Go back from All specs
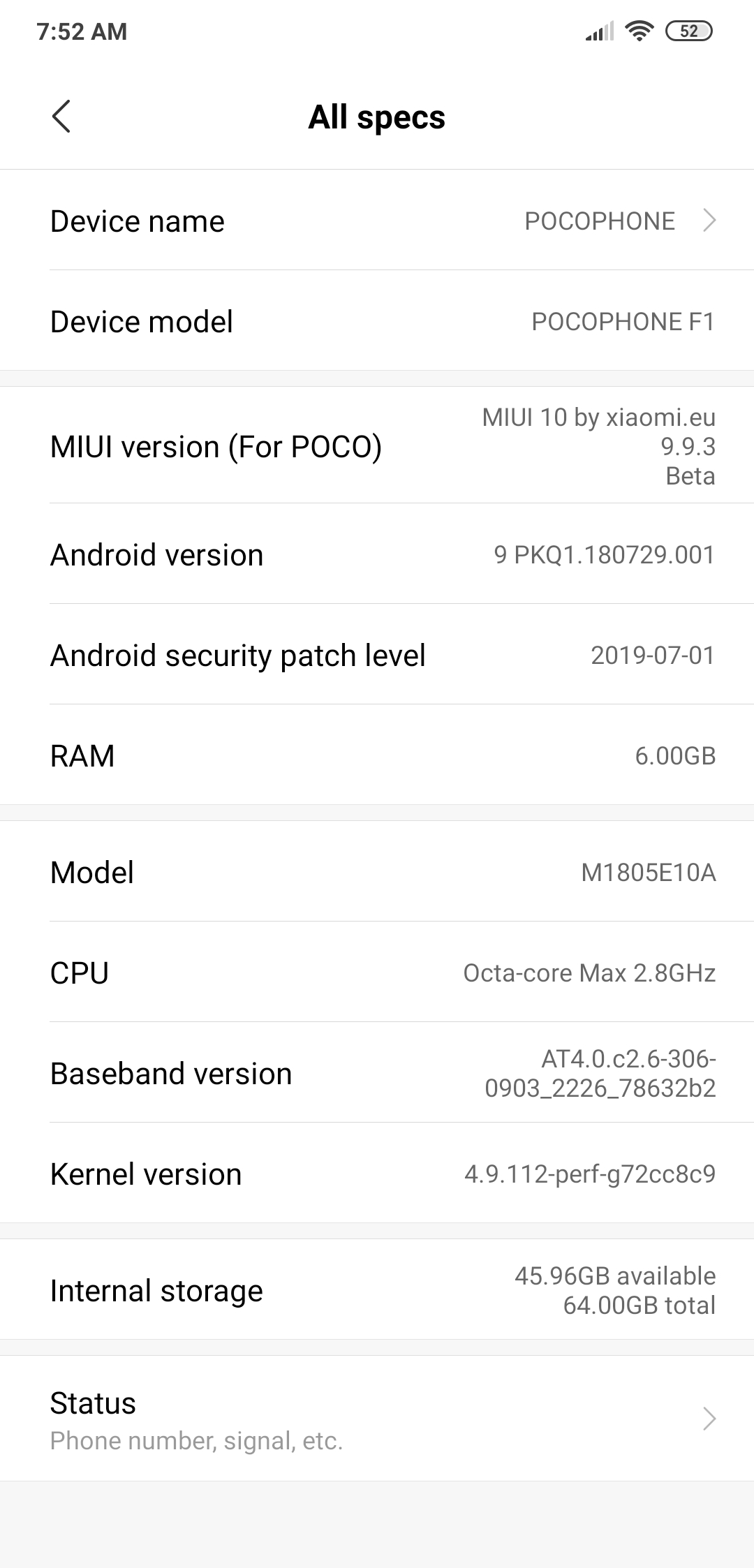 61,116
